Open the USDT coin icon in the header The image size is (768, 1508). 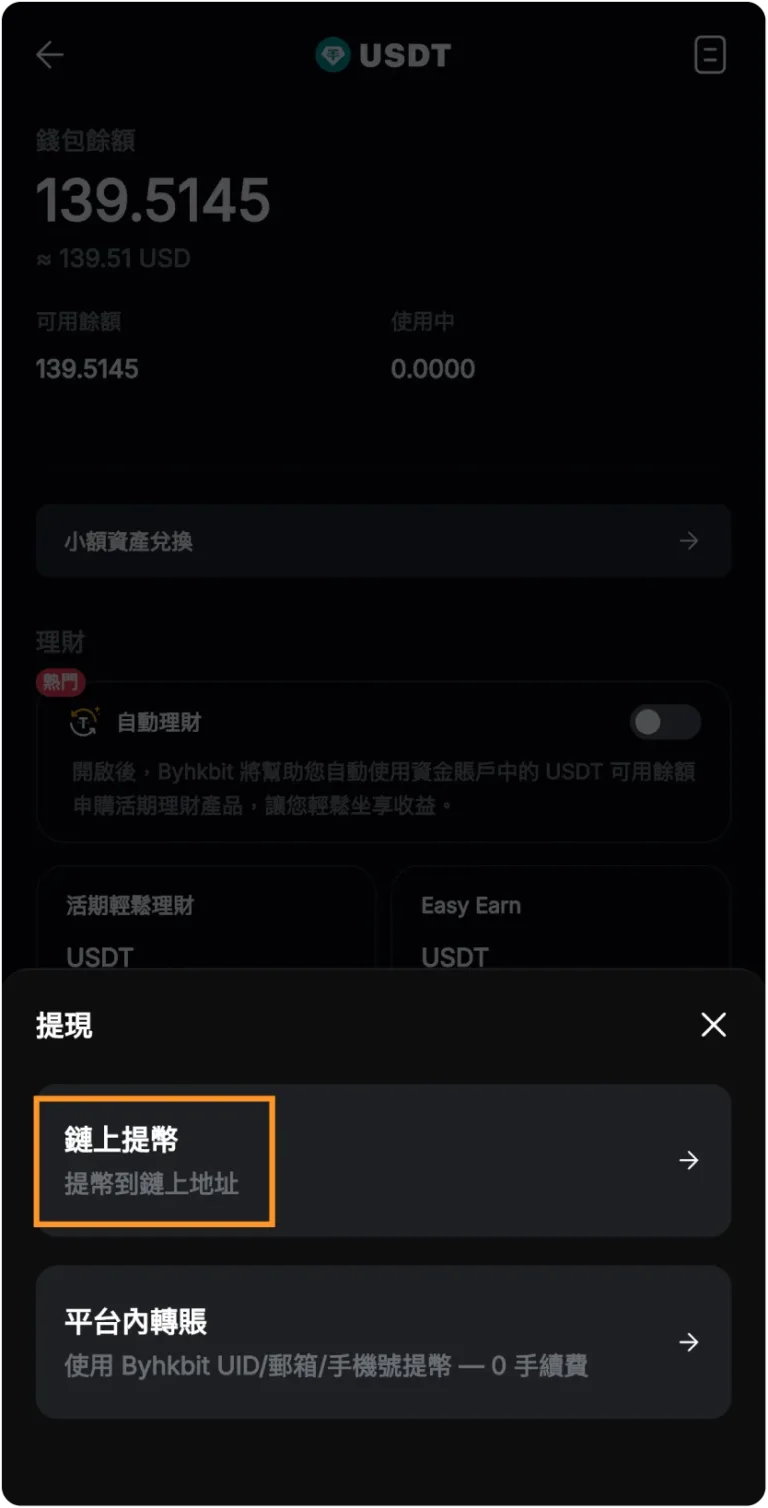pyautogui.click(x=328, y=55)
